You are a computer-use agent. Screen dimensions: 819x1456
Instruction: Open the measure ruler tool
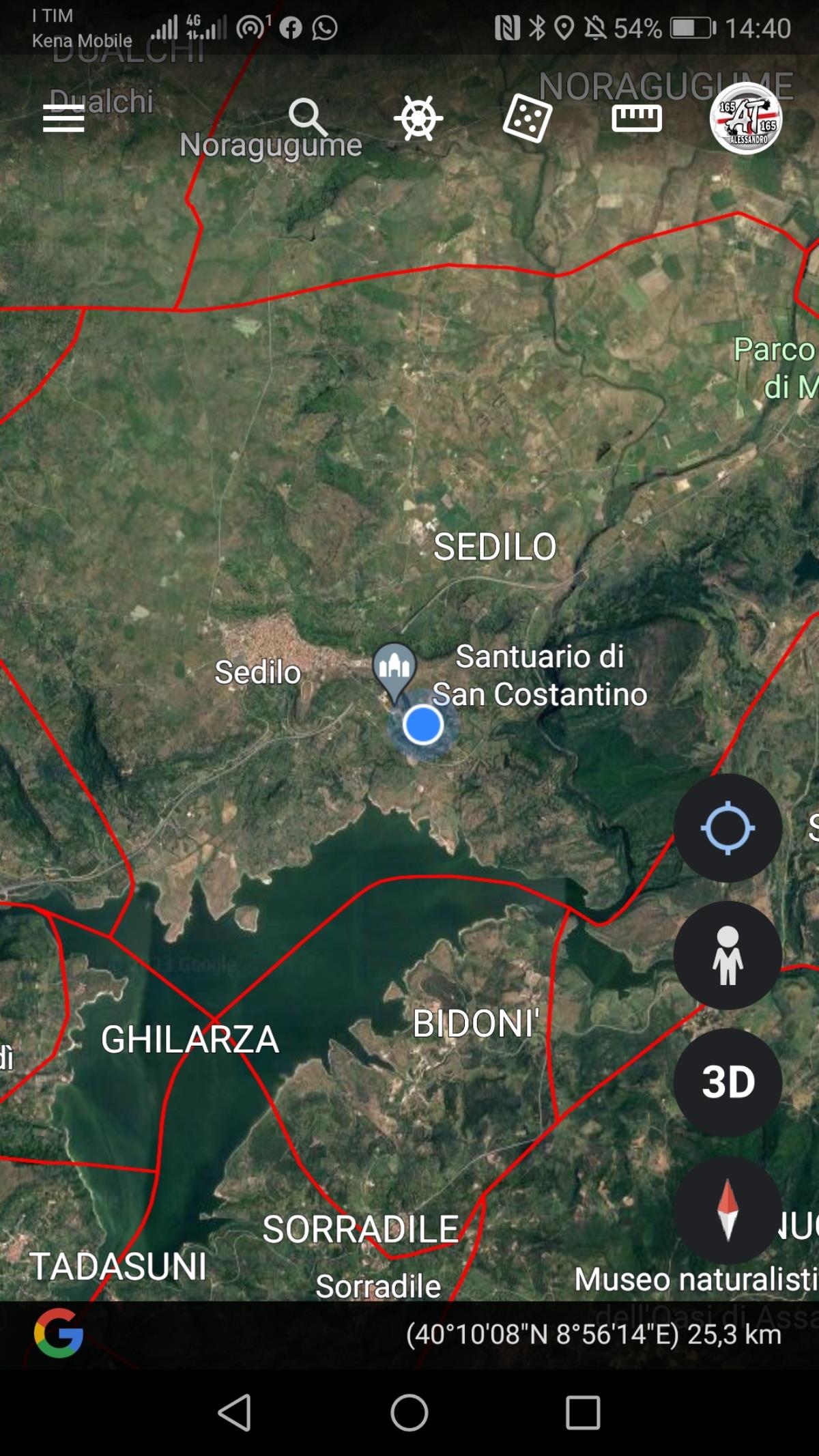click(x=636, y=118)
